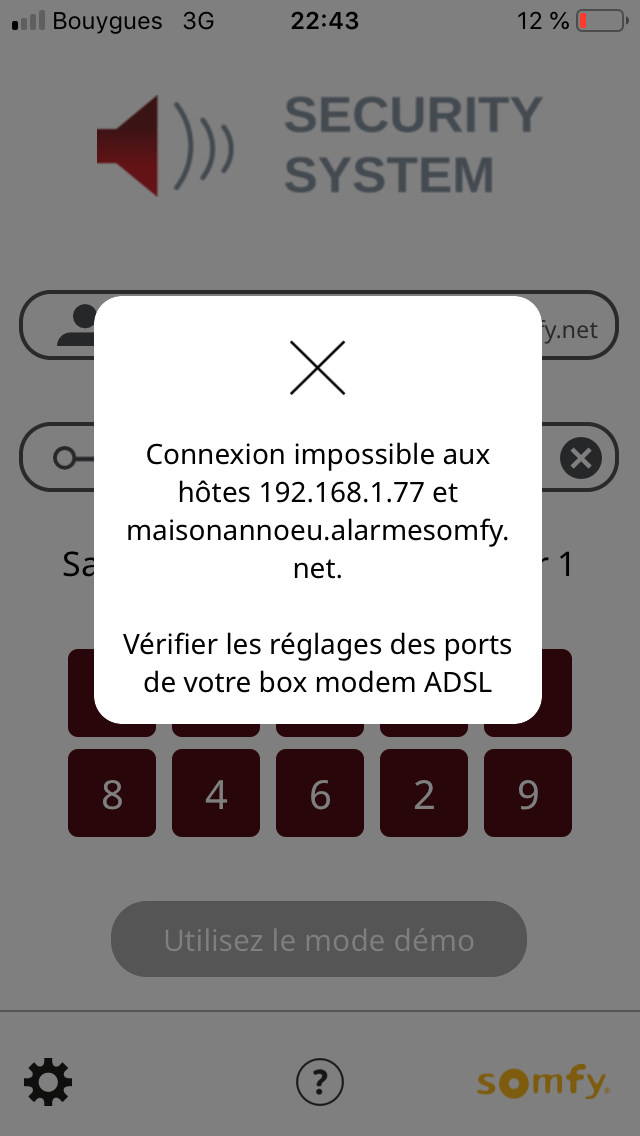
Task: Open the help question mark
Action: [x=319, y=1082]
